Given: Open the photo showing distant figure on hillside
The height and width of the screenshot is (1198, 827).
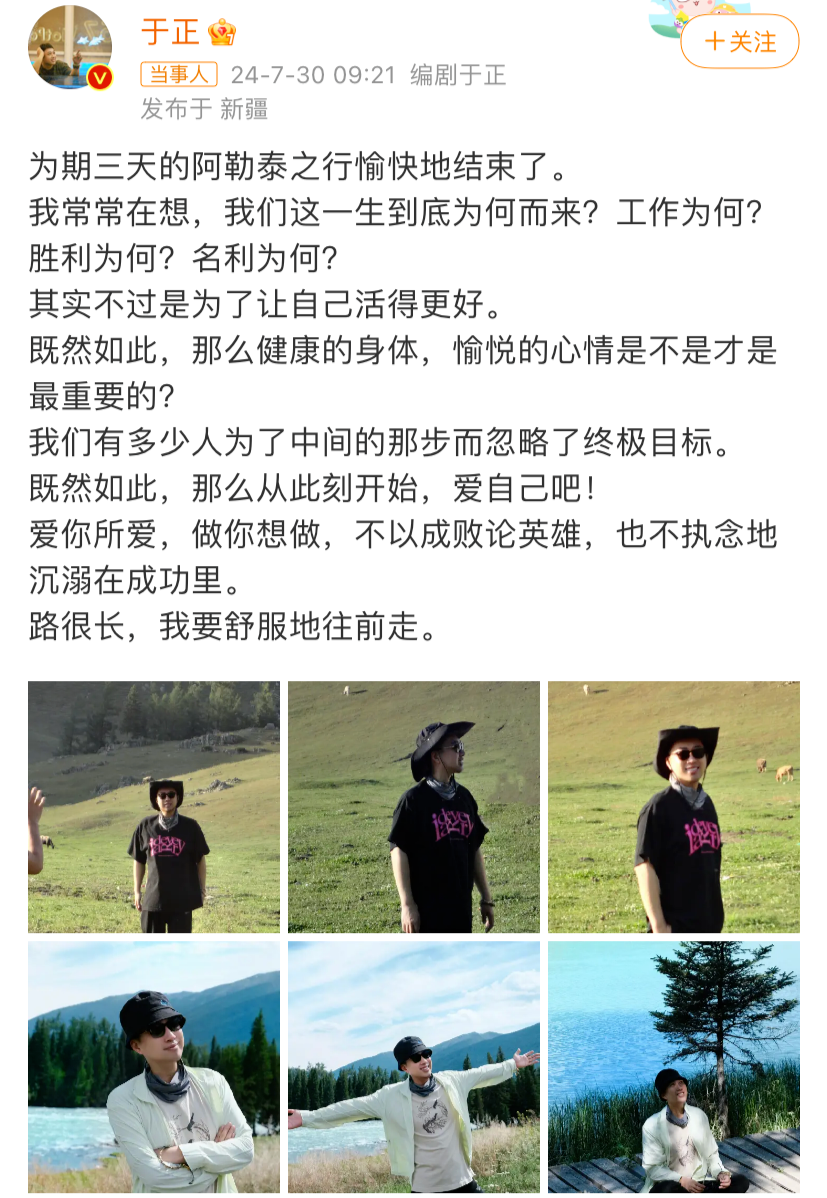Looking at the screenshot, I should click(x=154, y=807).
